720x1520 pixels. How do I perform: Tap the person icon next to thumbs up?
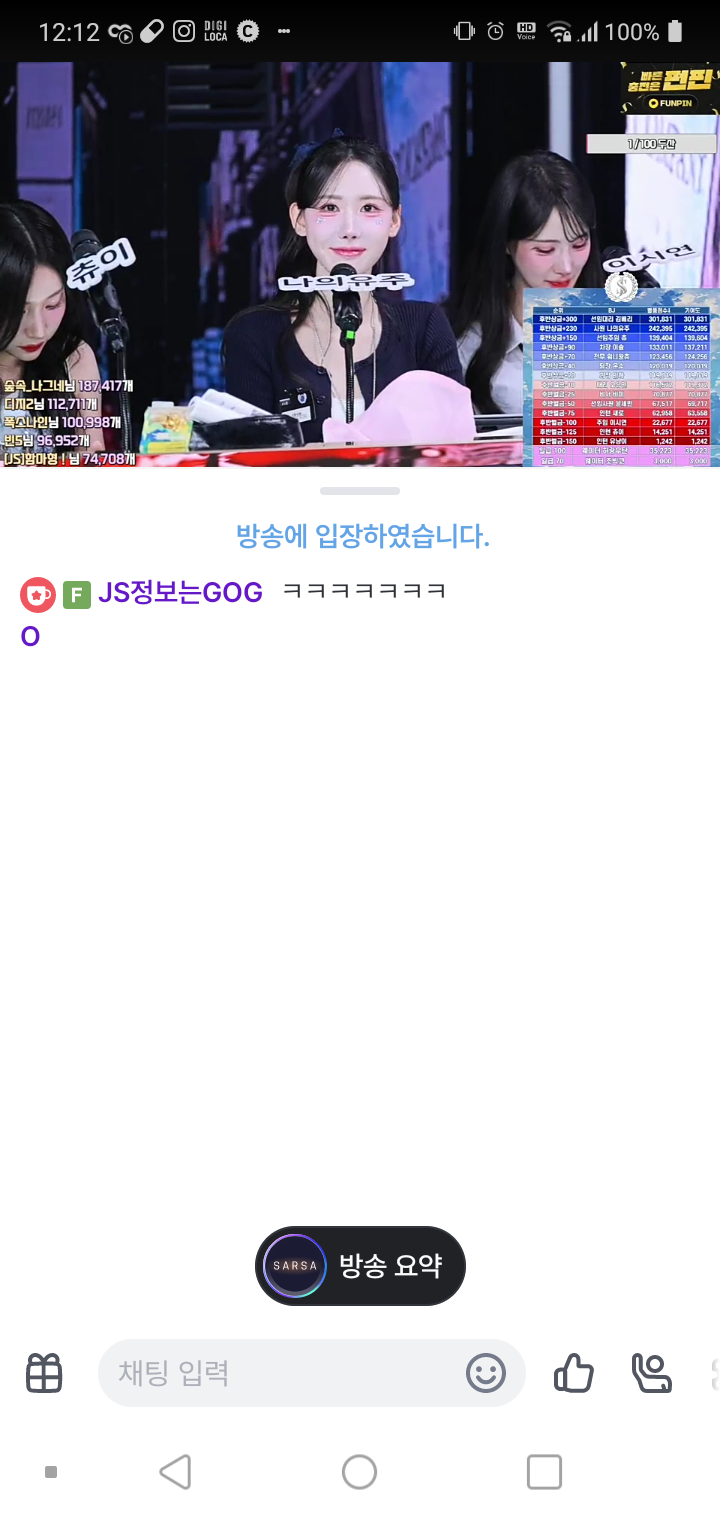pyautogui.click(x=651, y=1373)
